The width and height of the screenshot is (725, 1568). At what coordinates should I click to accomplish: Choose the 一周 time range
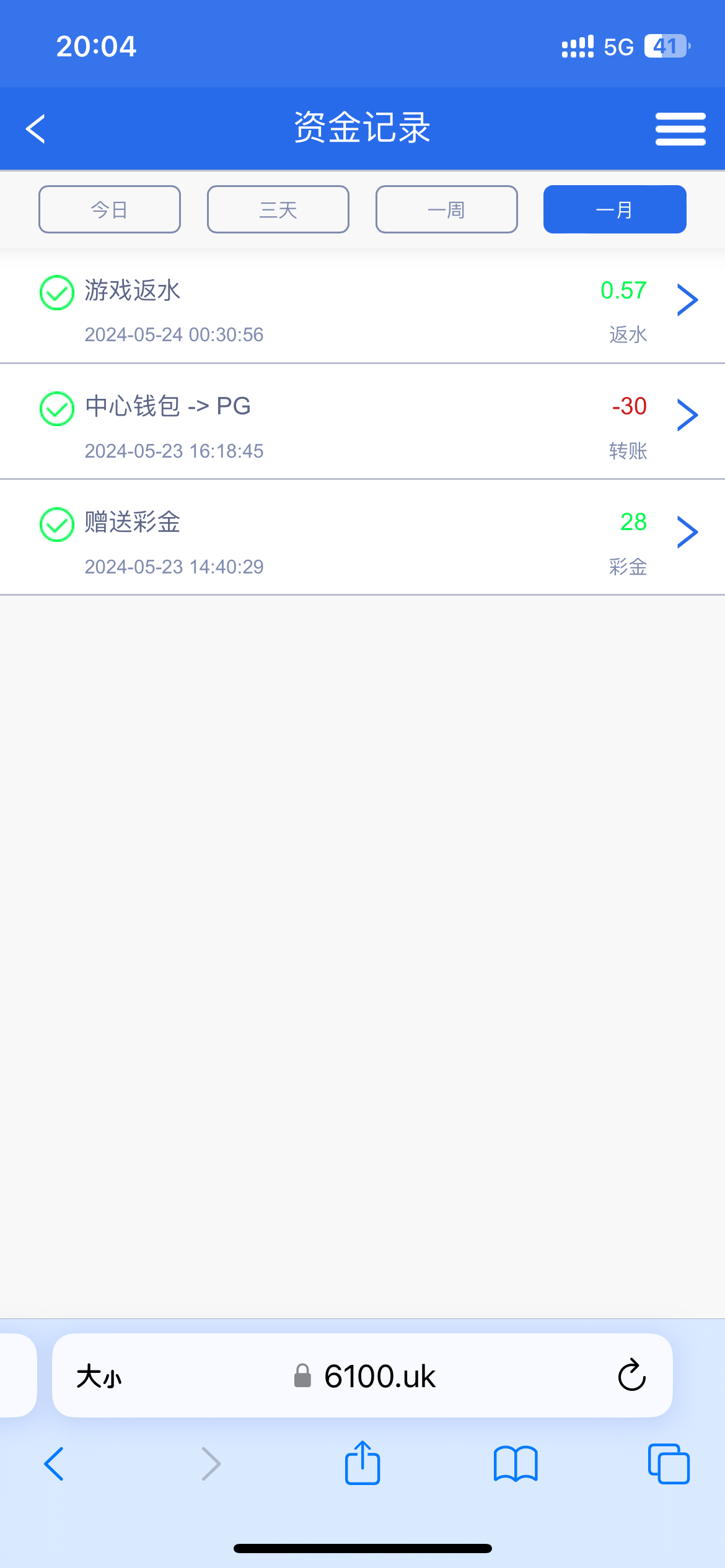point(447,210)
